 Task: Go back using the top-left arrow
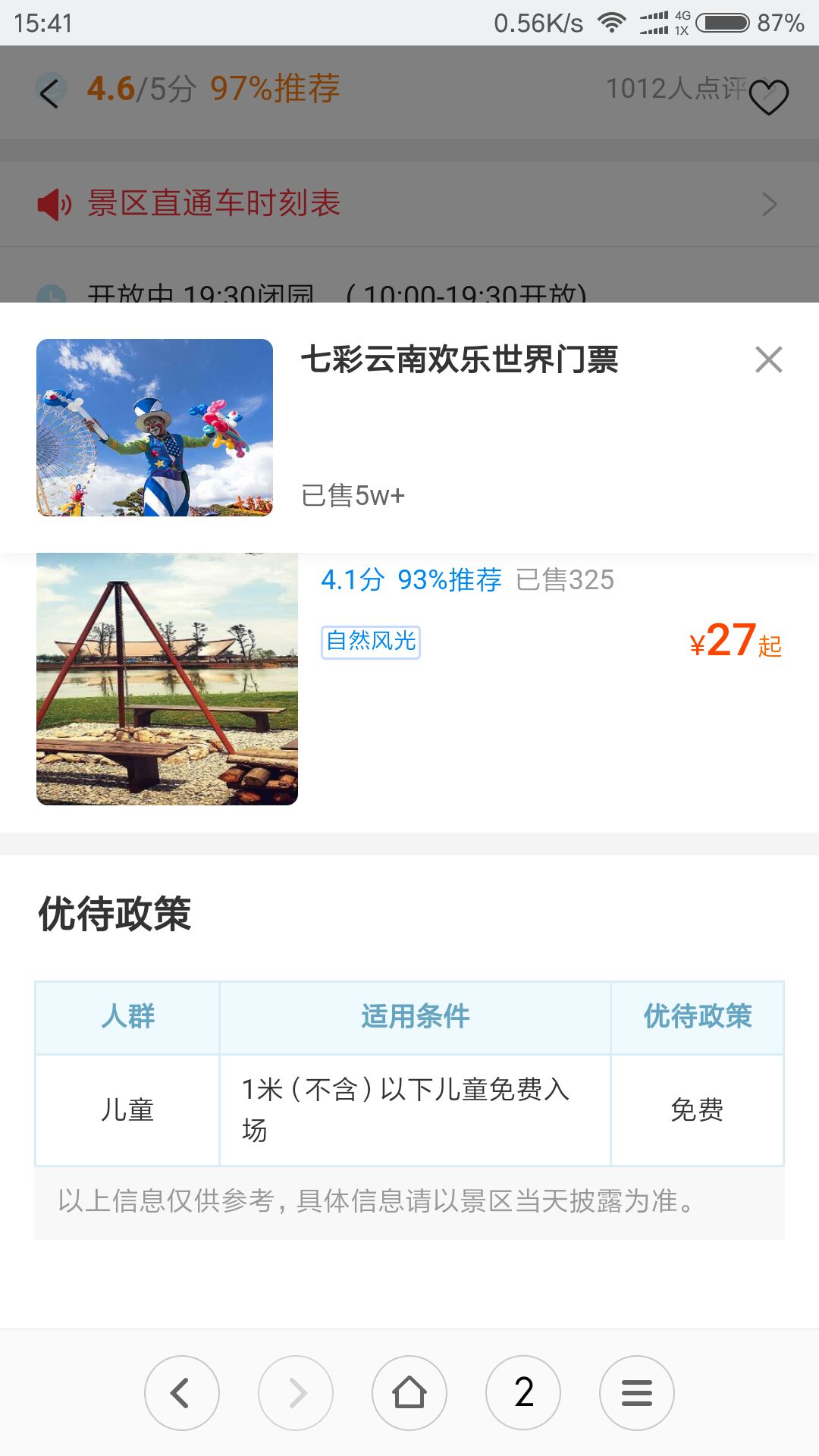click(x=50, y=93)
